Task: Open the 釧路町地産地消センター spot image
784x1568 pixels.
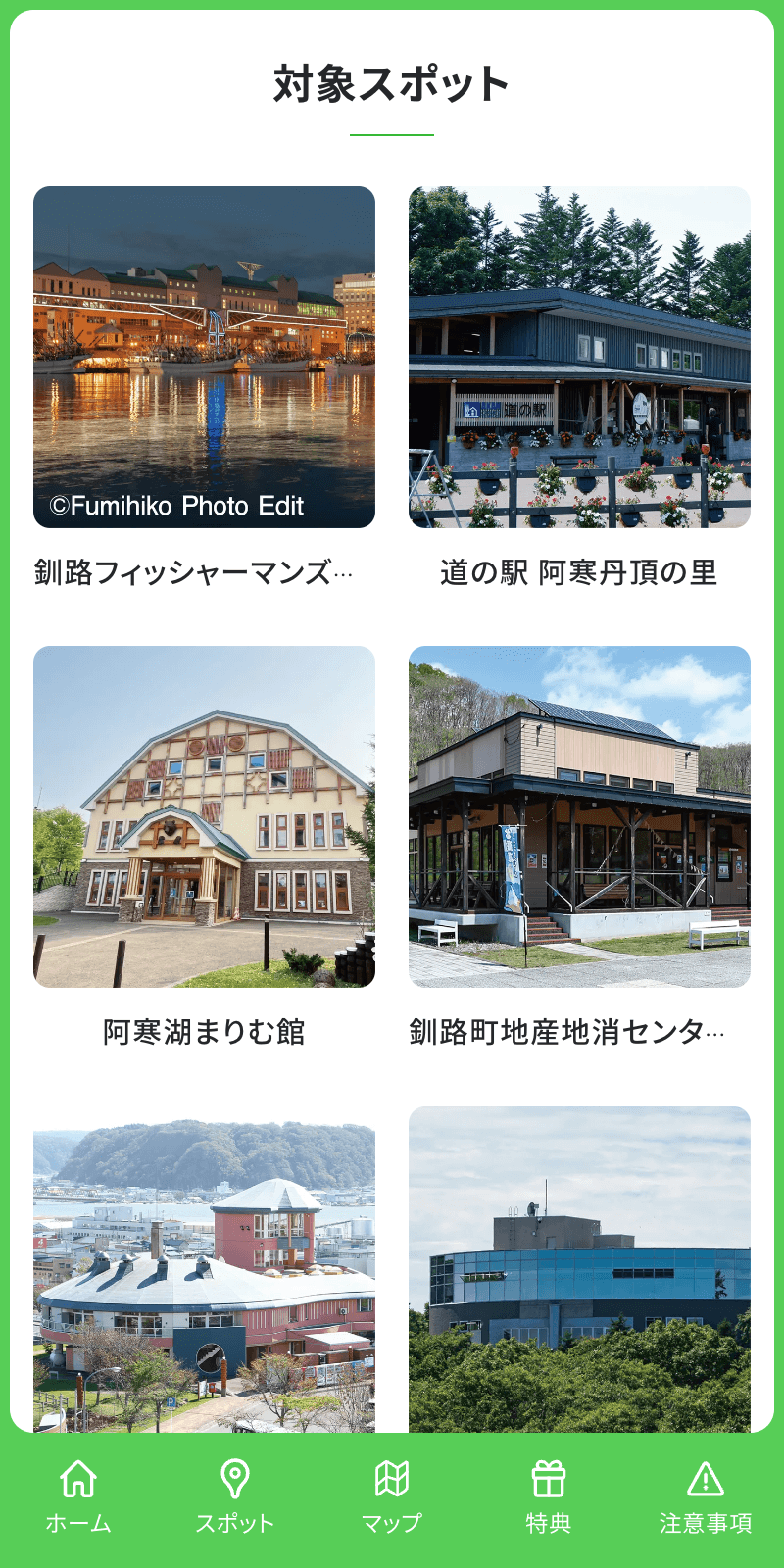Action: [x=578, y=815]
